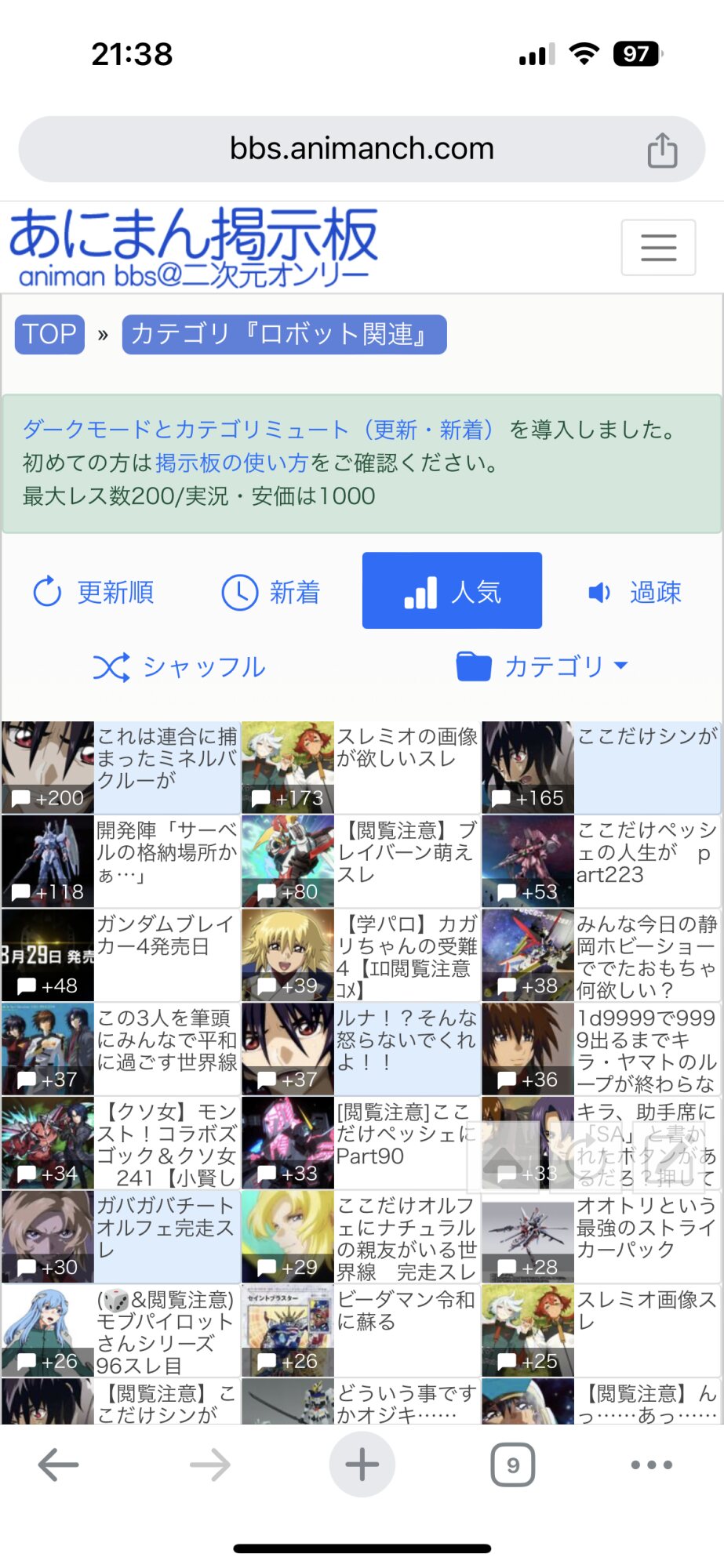Viewport: 724px width, 1568px height.
Task: Sort threads by 更新順
Action: click(x=93, y=592)
